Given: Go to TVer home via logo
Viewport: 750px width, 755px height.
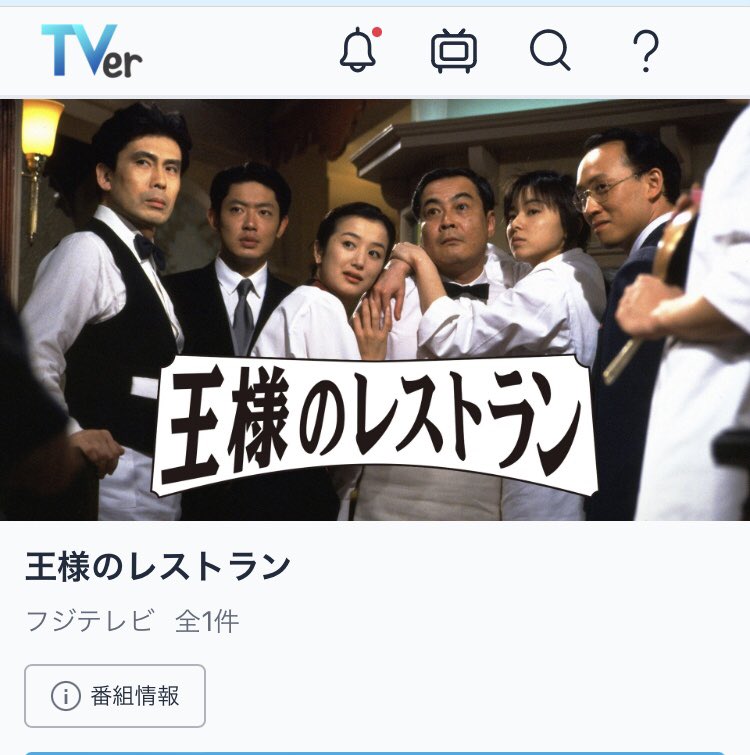Looking at the screenshot, I should click(x=91, y=51).
